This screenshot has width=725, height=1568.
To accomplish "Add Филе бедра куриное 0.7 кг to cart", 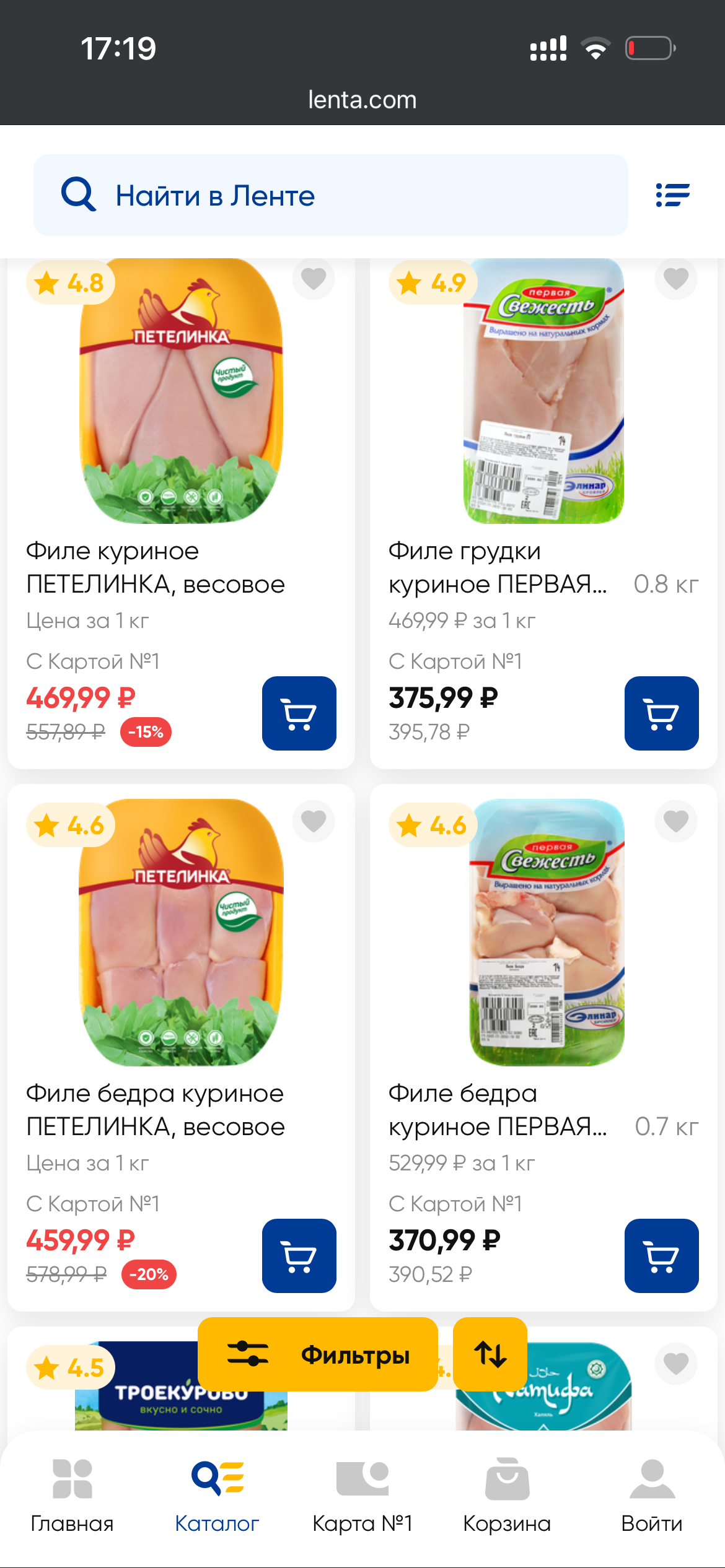I will [661, 1256].
